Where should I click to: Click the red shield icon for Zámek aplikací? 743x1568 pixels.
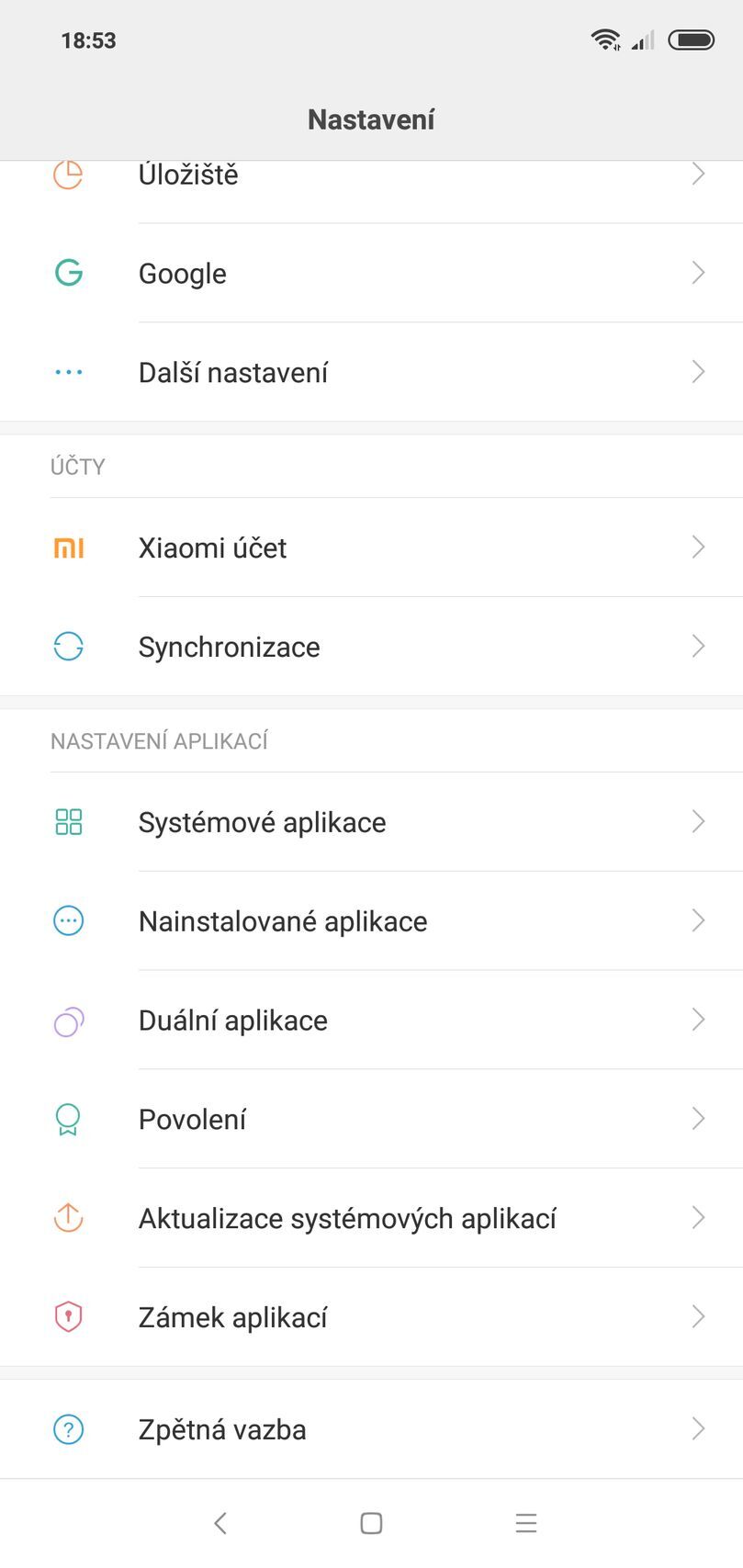[68, 1316]
